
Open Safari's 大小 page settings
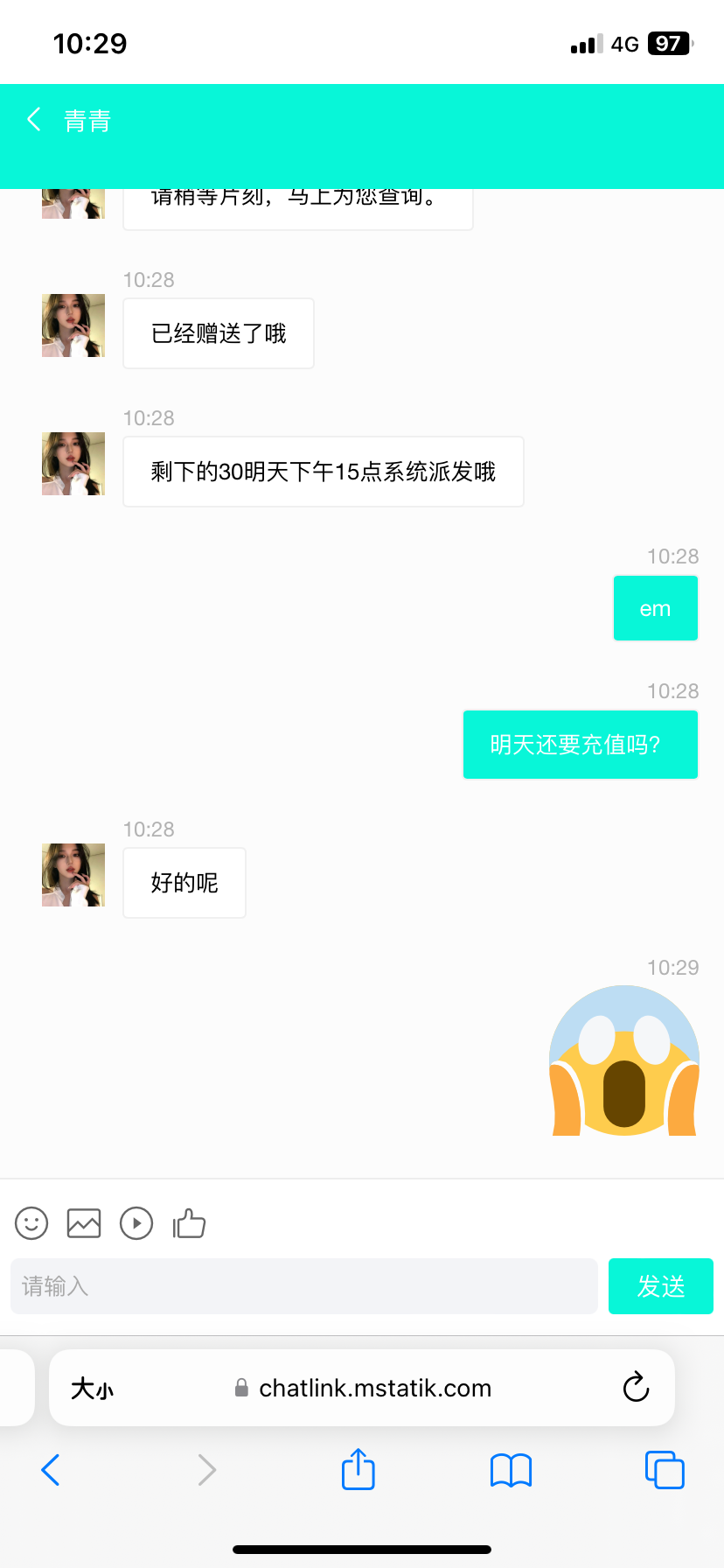(92, 1389)
